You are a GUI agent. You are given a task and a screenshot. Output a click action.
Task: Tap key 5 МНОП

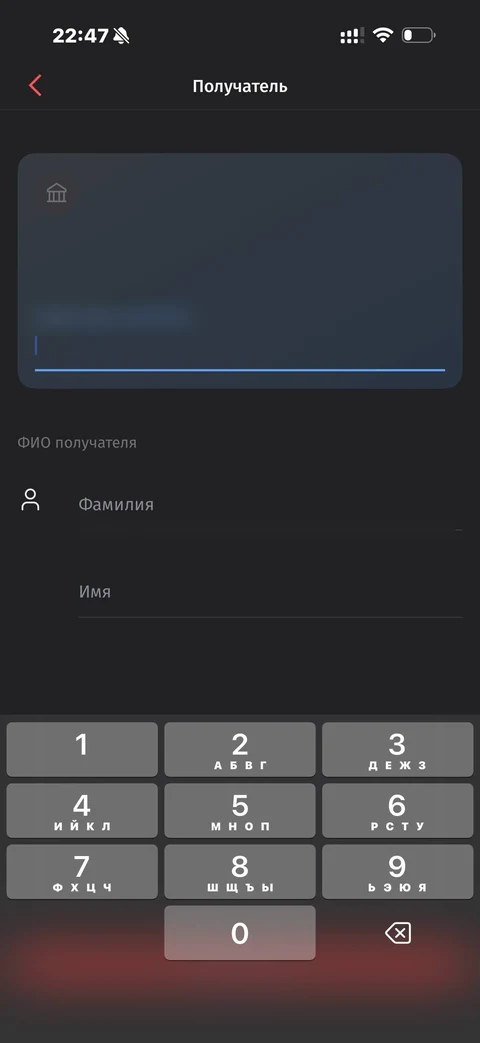click(239, 810)
